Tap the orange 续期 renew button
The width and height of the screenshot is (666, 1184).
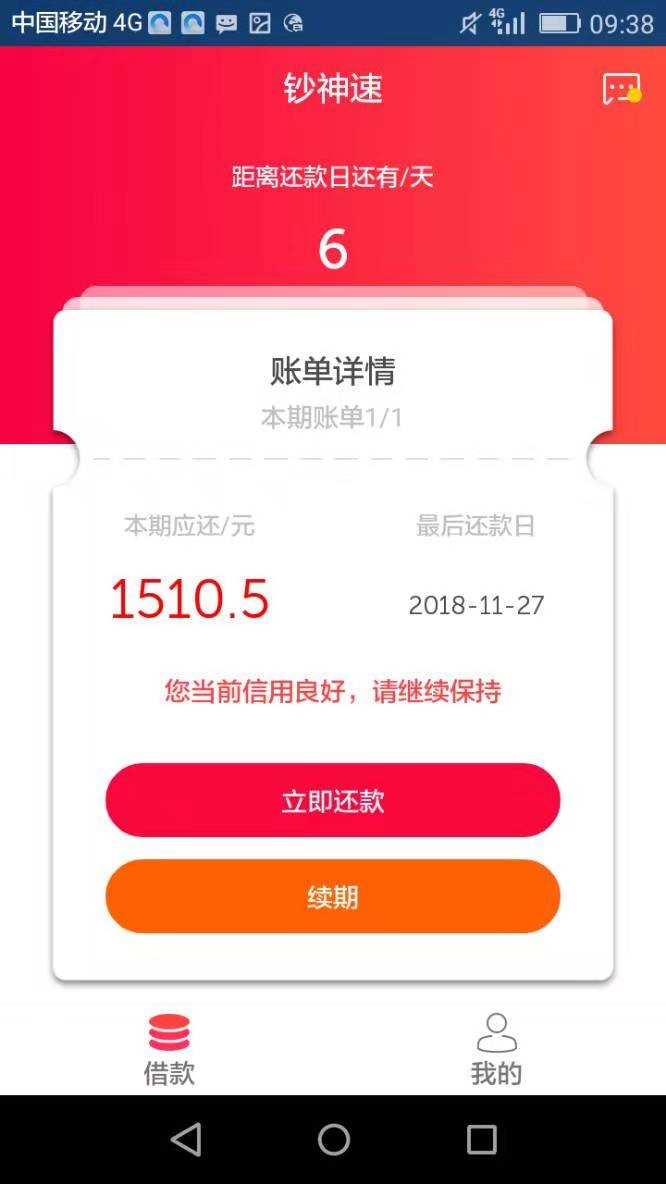(x=333, y=896)
